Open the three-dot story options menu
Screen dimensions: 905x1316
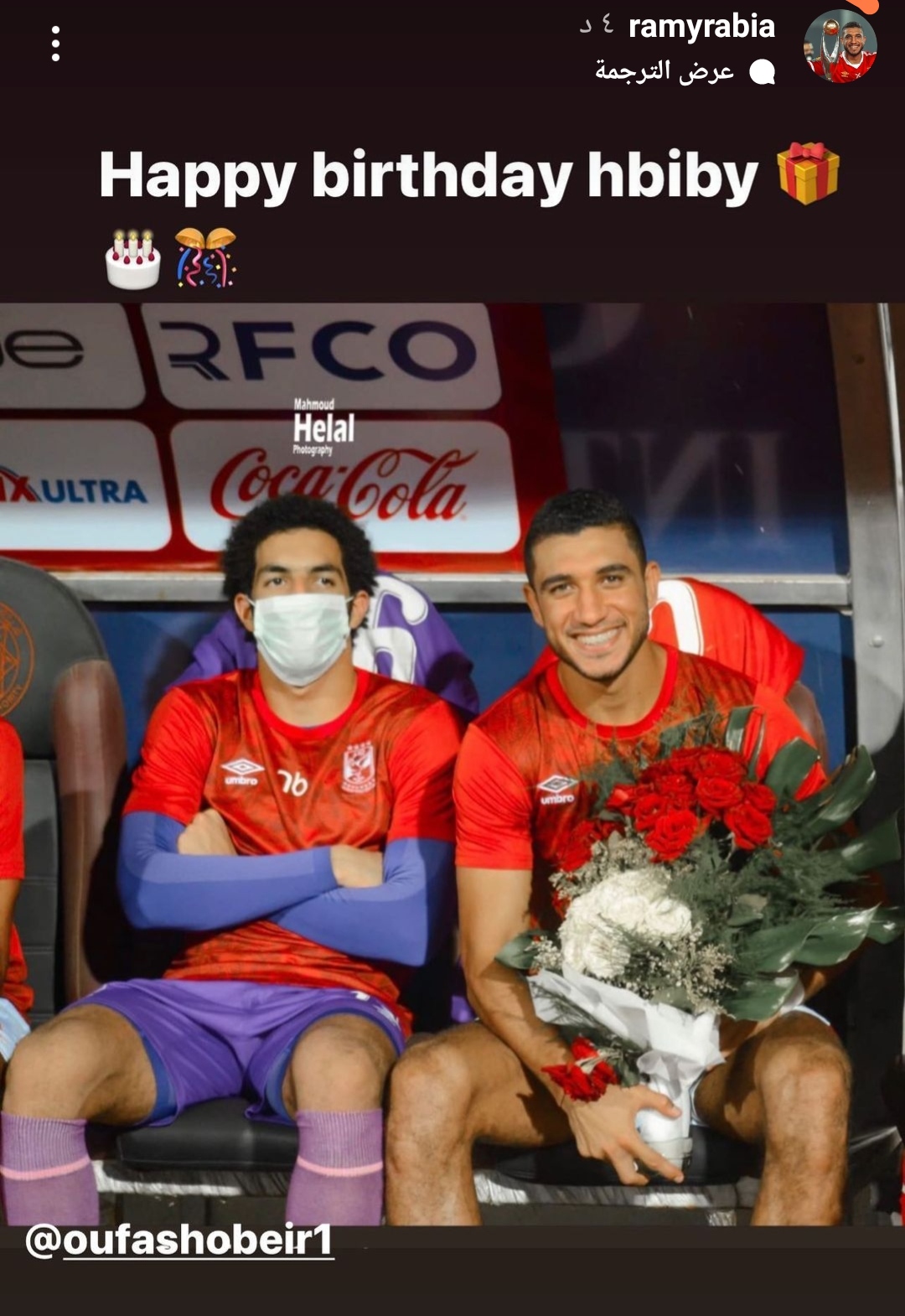point(55,44)
